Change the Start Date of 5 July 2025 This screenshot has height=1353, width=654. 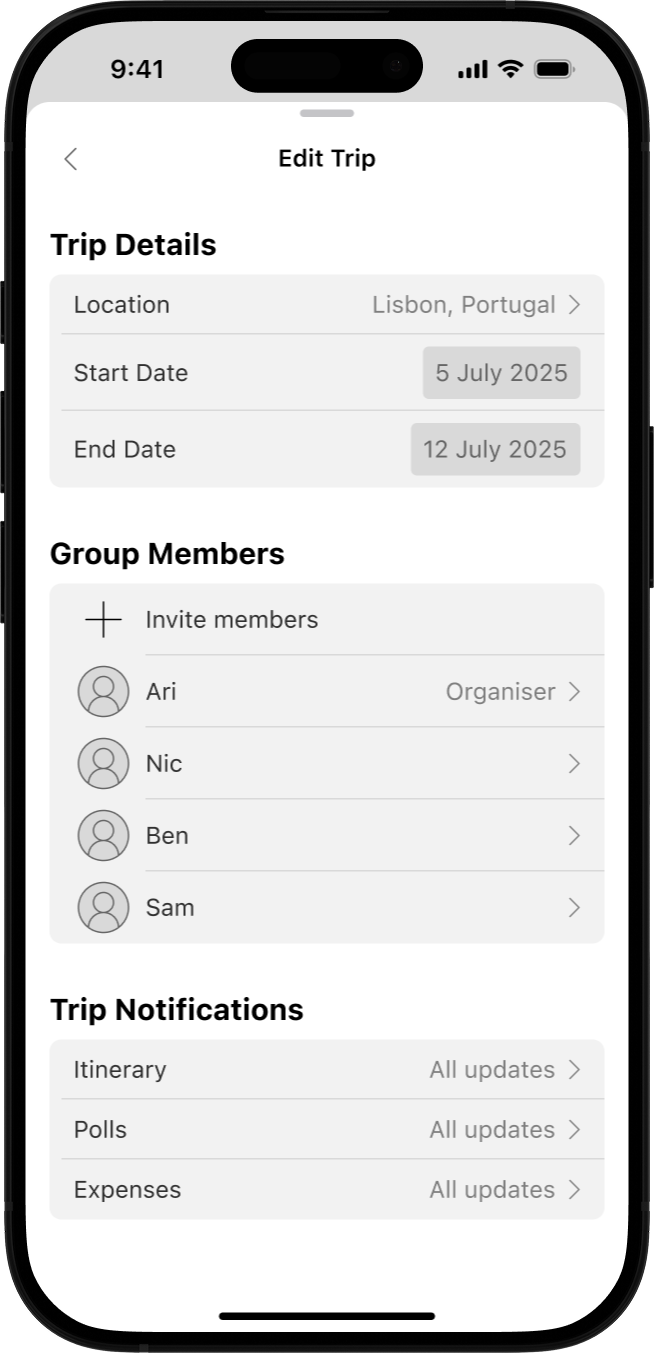(501, 373)
